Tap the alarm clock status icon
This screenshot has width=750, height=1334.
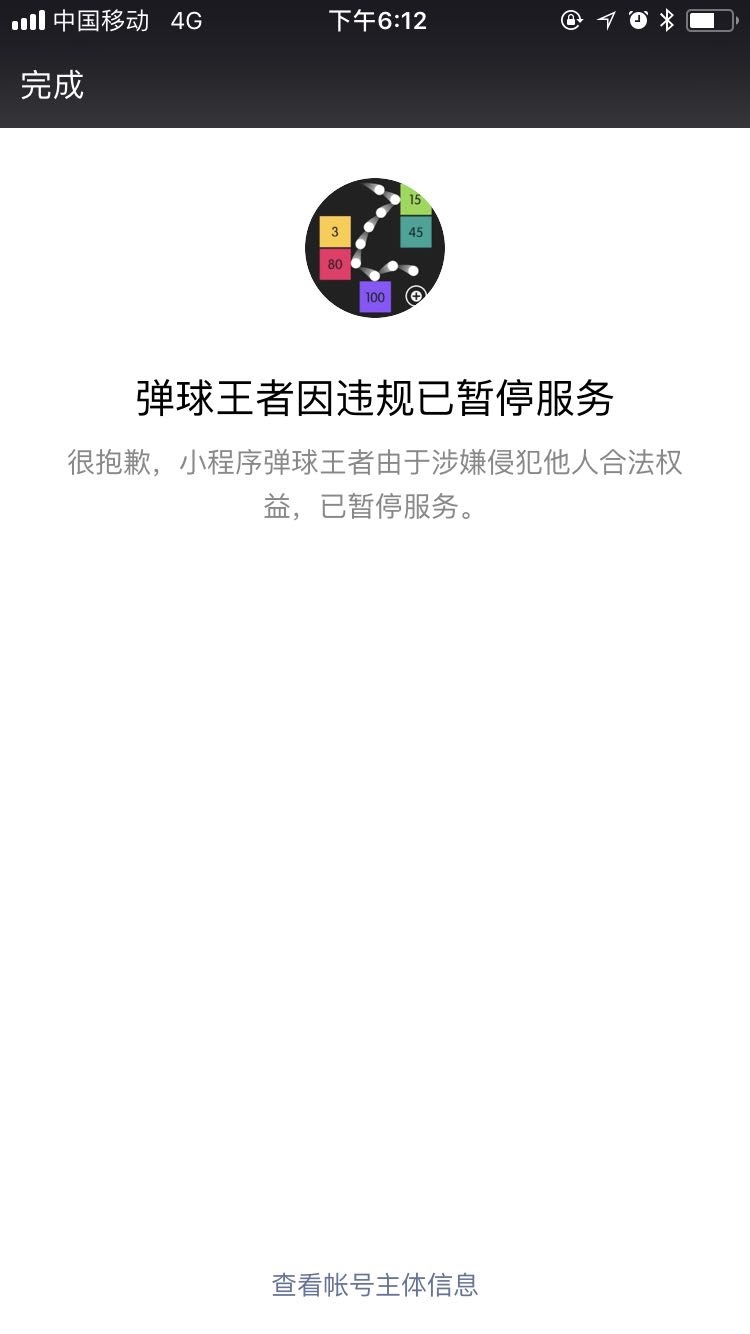point(638,18)
